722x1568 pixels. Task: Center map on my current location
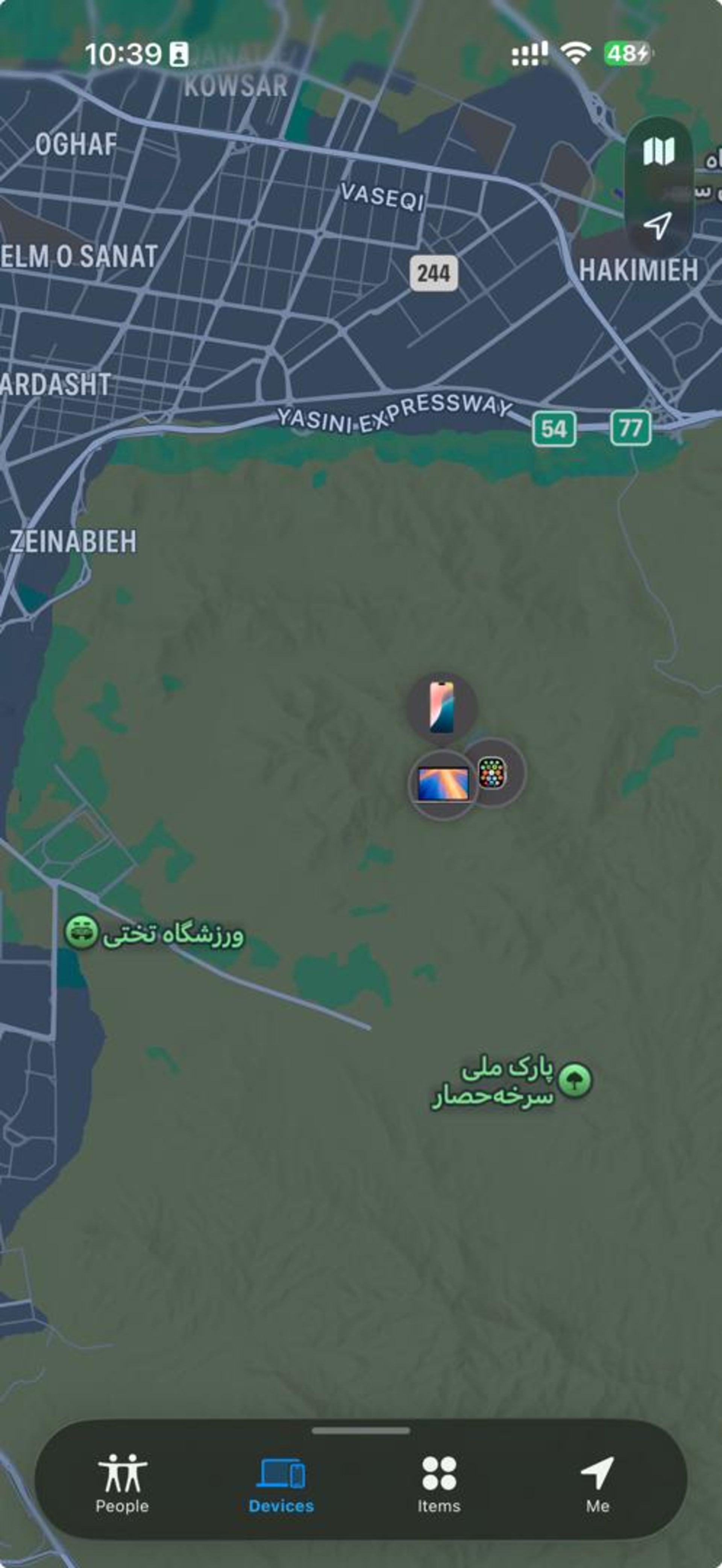click(657, 226)
